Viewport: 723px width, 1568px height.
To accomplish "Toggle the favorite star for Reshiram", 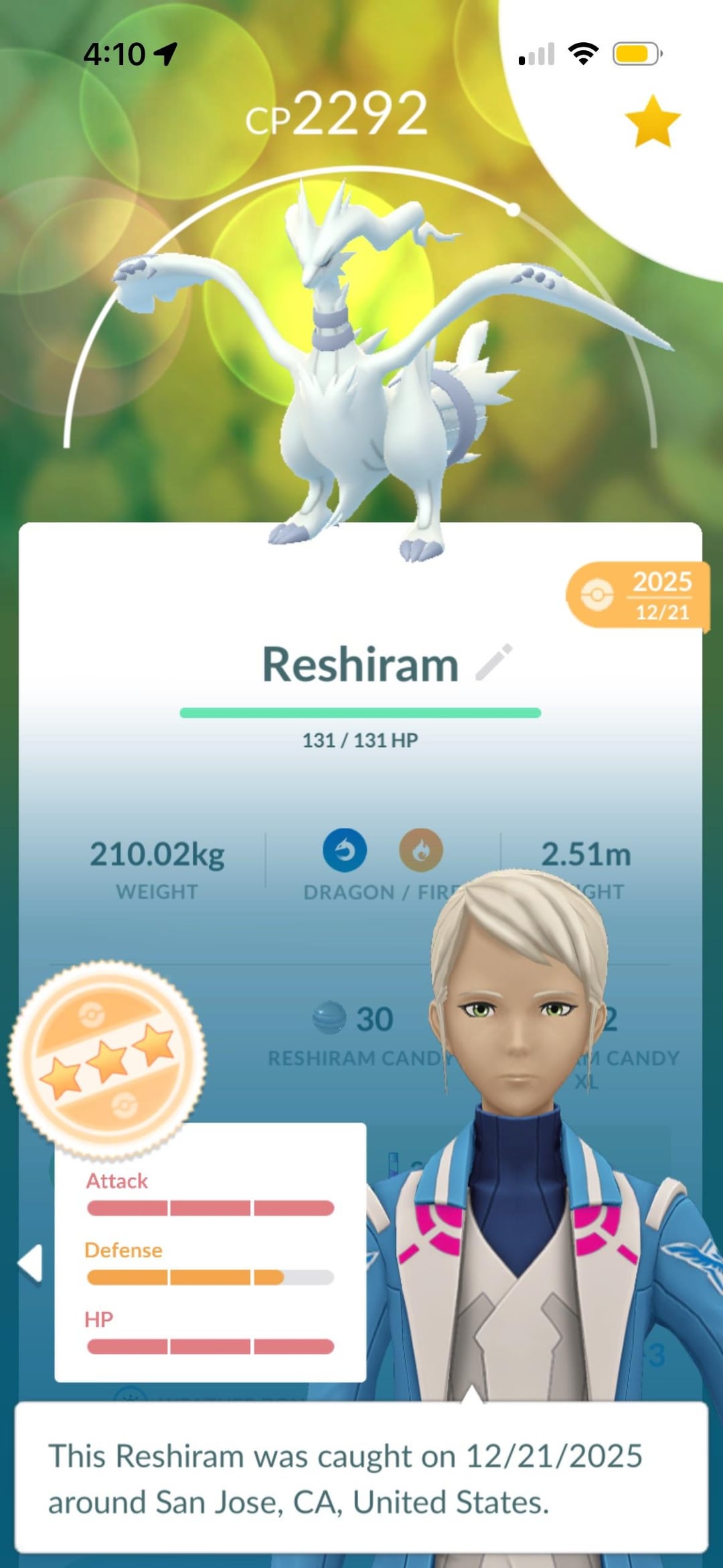I will (652, 121).
